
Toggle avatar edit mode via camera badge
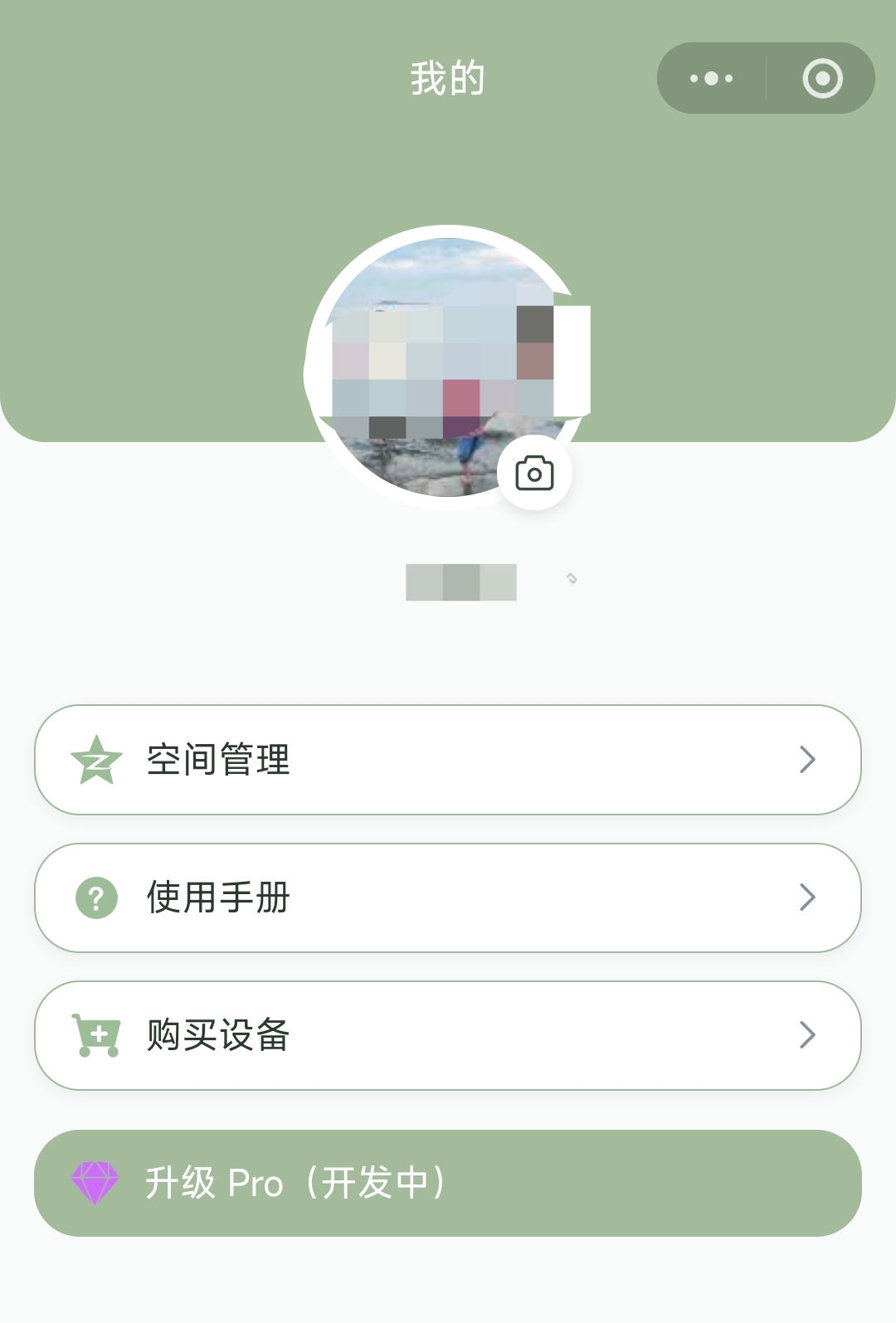(534, 471)
